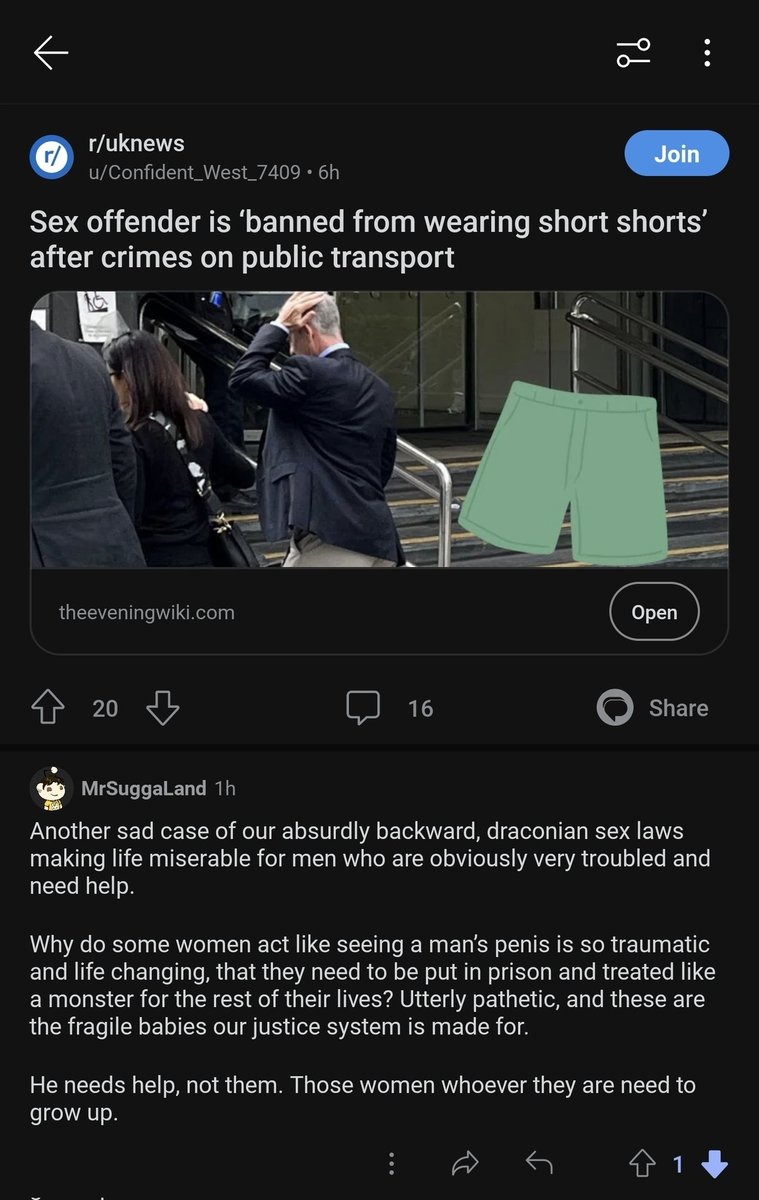Tap Open for theeveningwiki.com link
759x1200 pixels.
(x=654, y=612)
